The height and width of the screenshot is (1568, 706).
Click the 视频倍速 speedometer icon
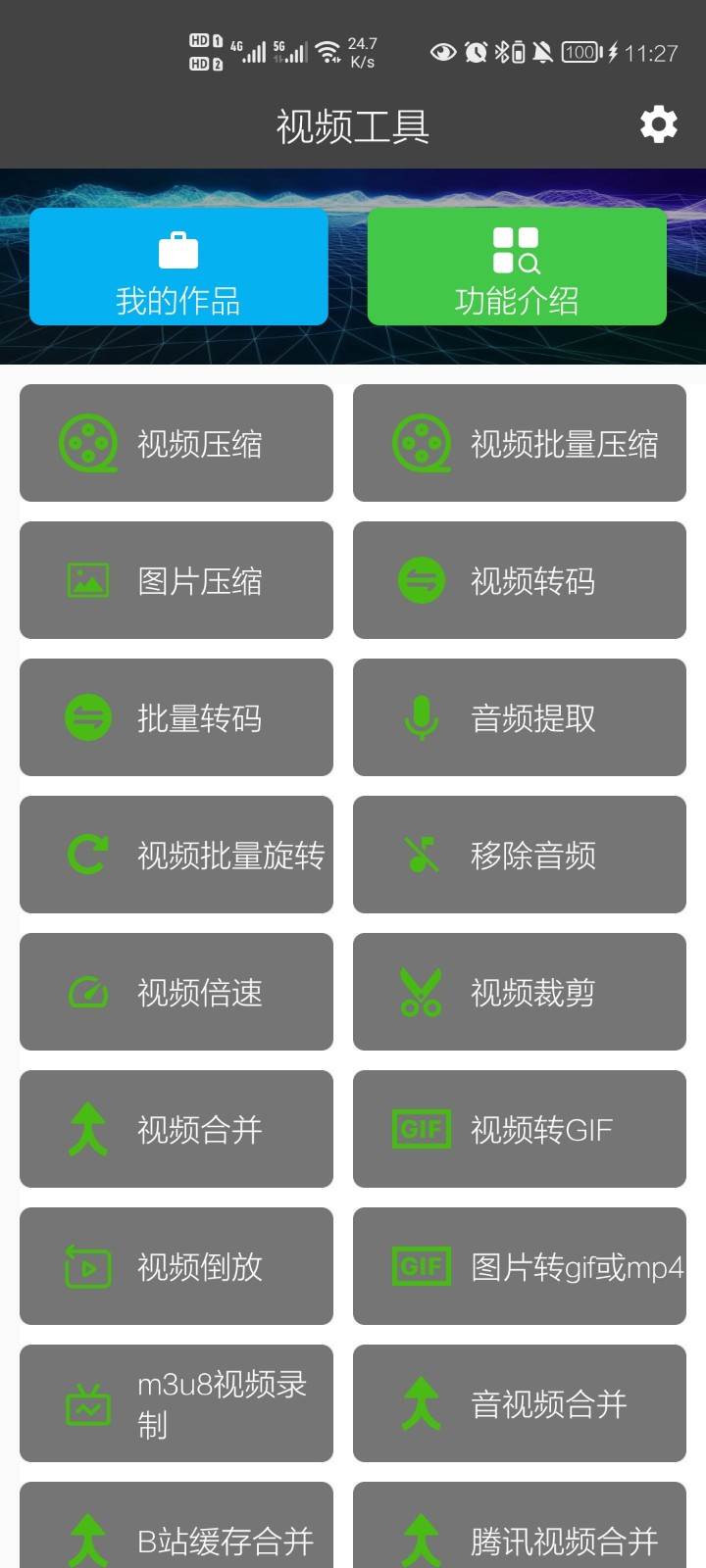tap(87, 991)
